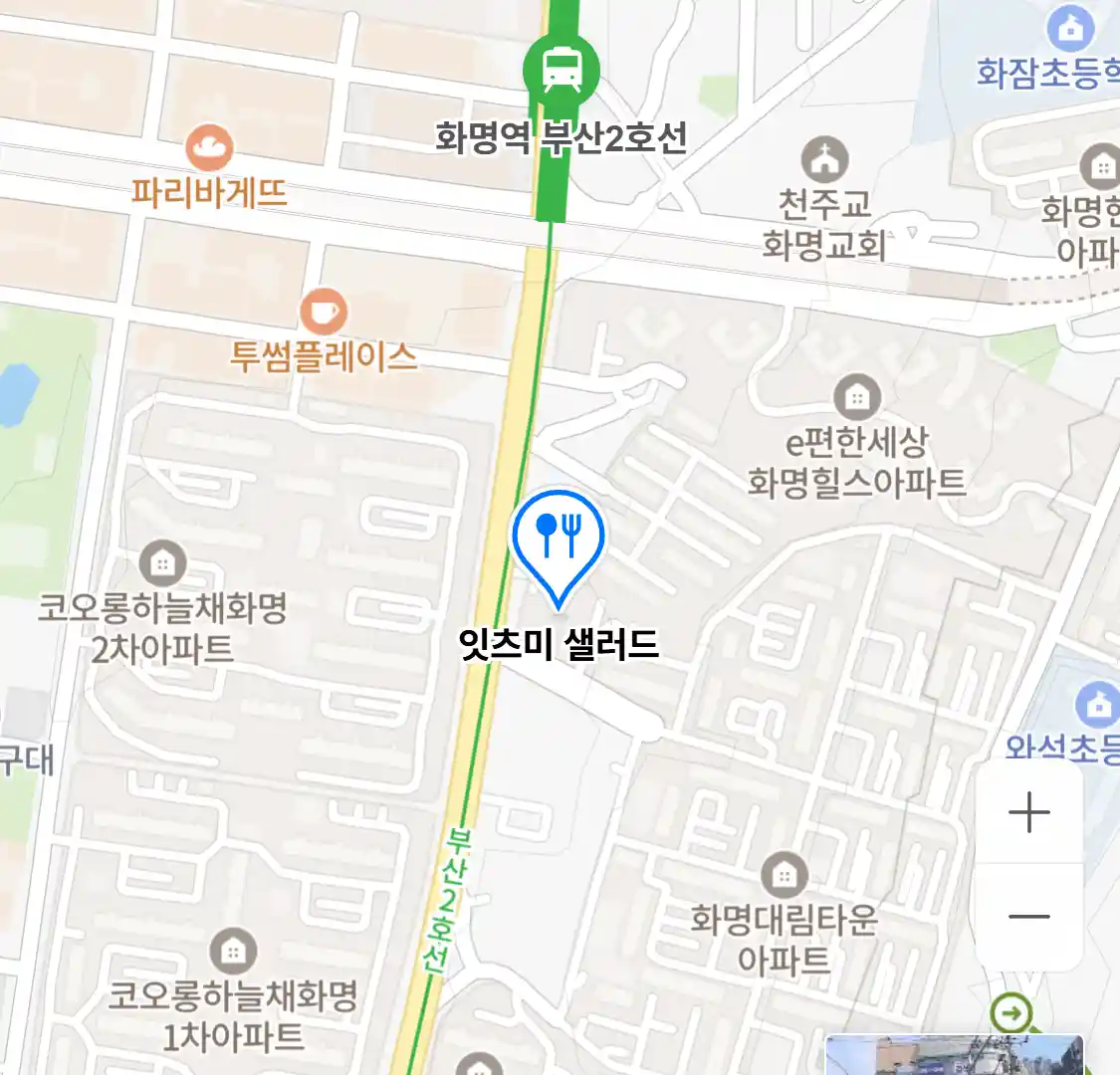
Task: Zoom out of the map
Action: point(1028,917)
